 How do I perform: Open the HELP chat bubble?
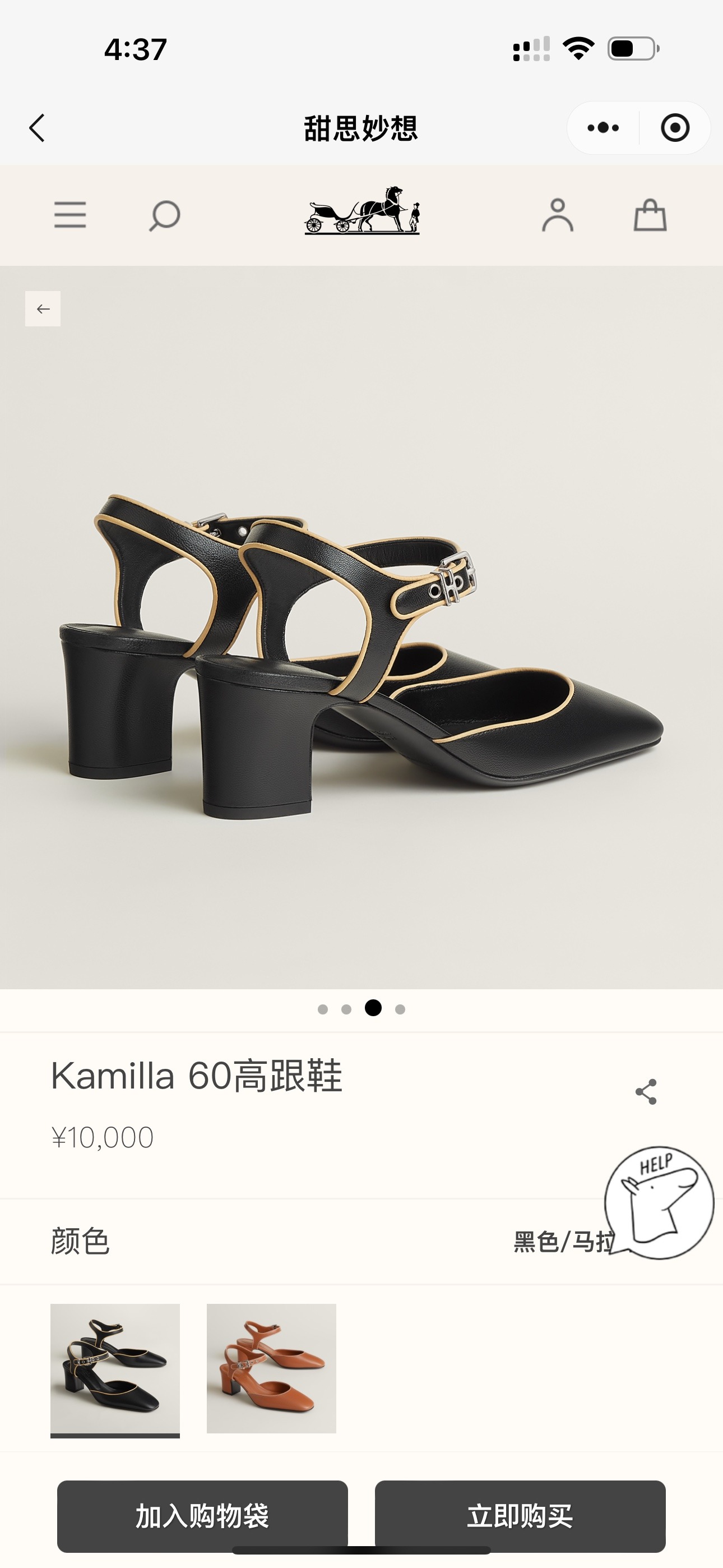[659, 1203]
